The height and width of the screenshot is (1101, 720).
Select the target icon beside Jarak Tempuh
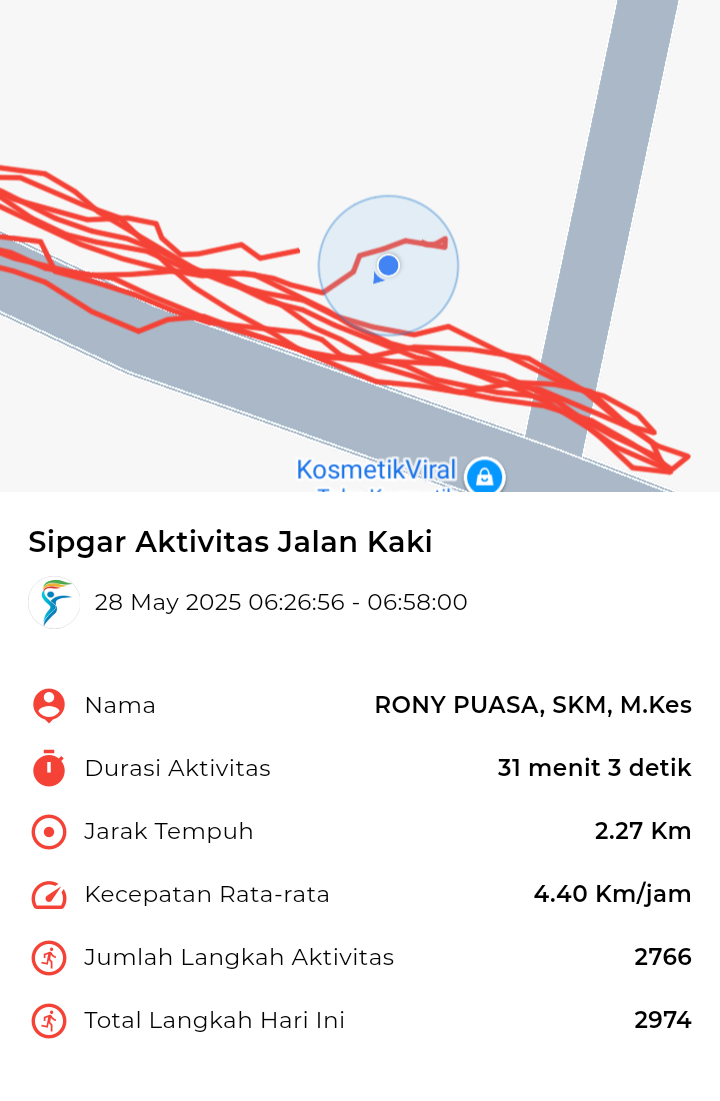point(48,831)
